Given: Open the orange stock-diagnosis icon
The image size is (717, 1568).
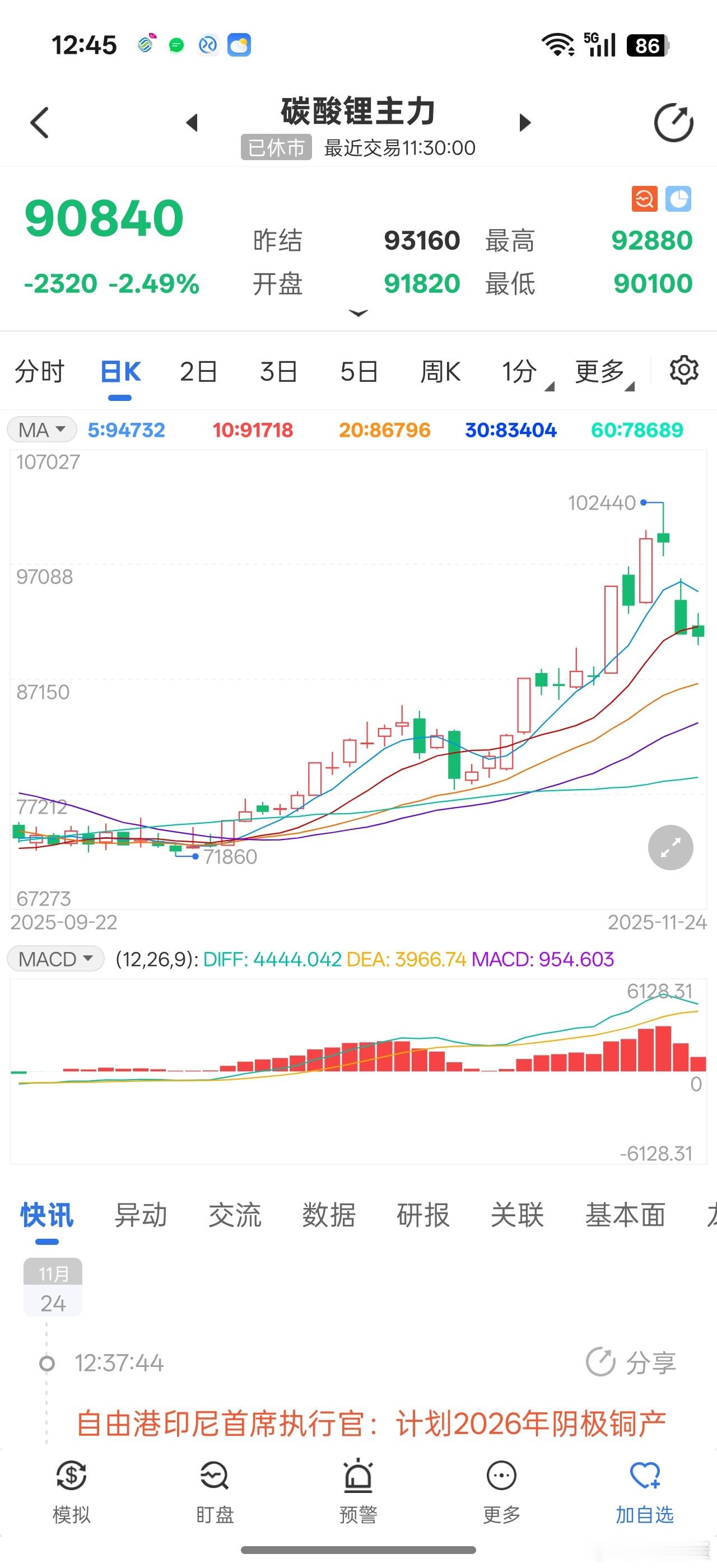Looking at the screenshot, I should point(644,199).
